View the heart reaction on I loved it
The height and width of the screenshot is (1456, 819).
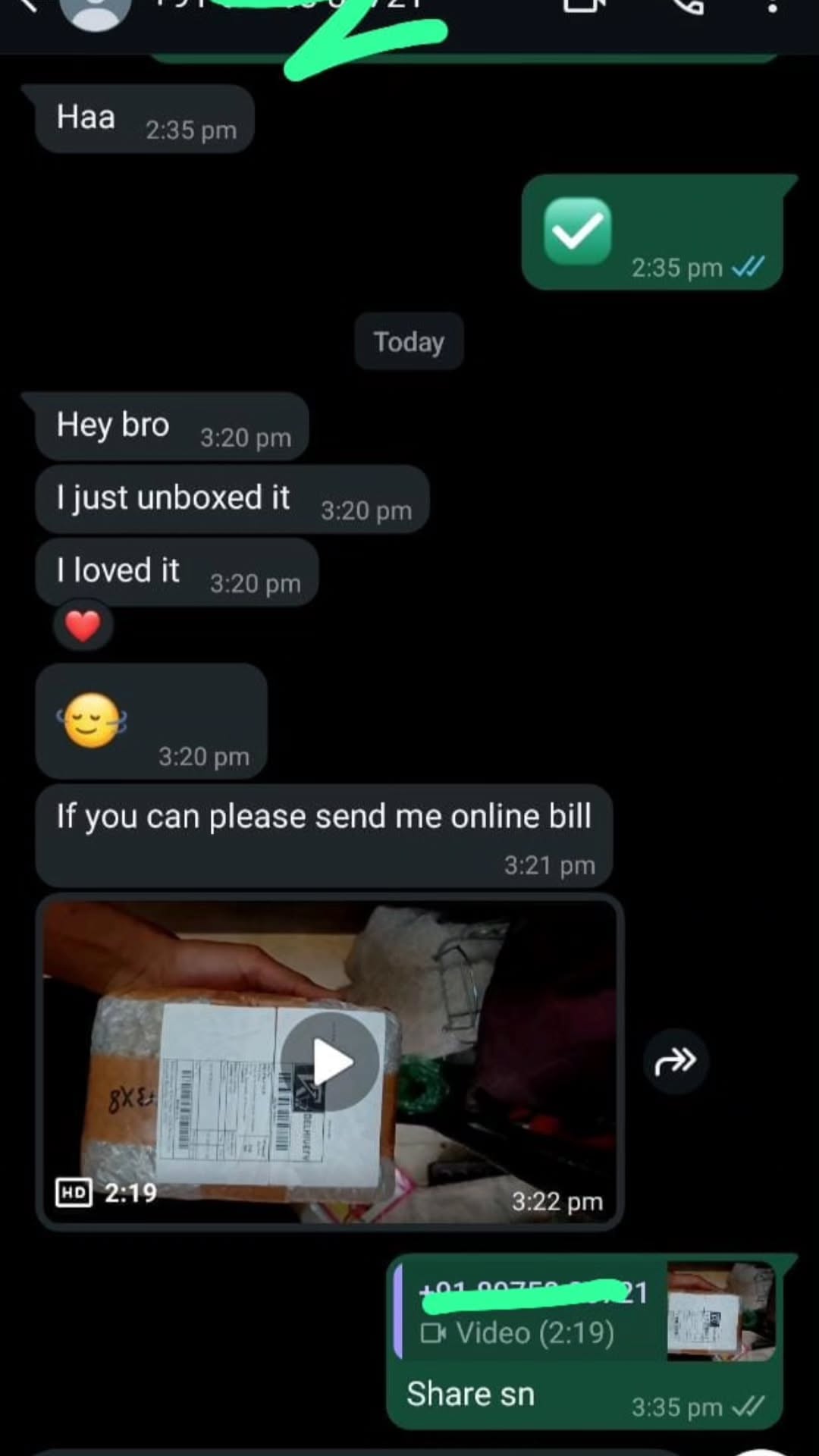point(83,626)
